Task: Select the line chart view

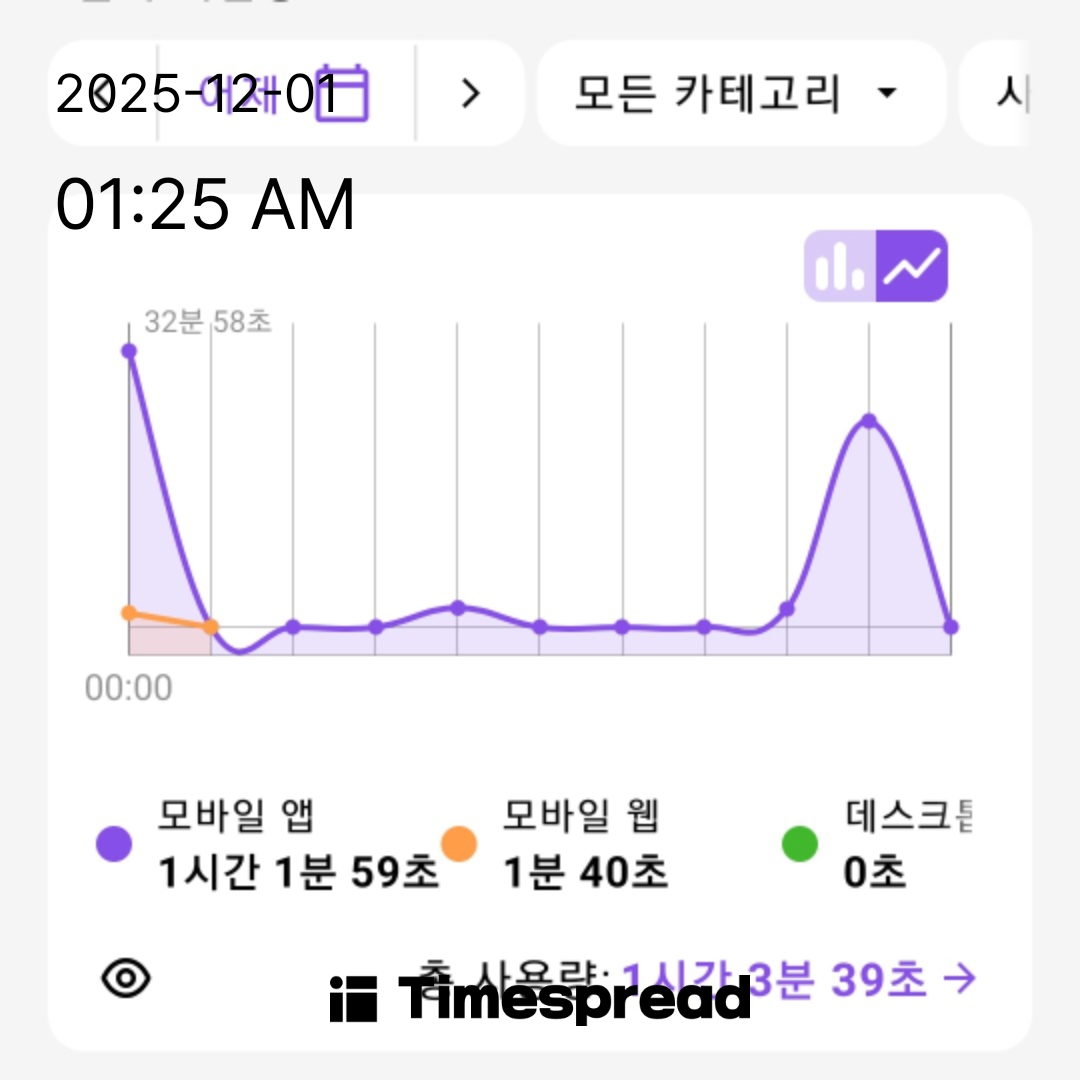Action: (912, 266)
